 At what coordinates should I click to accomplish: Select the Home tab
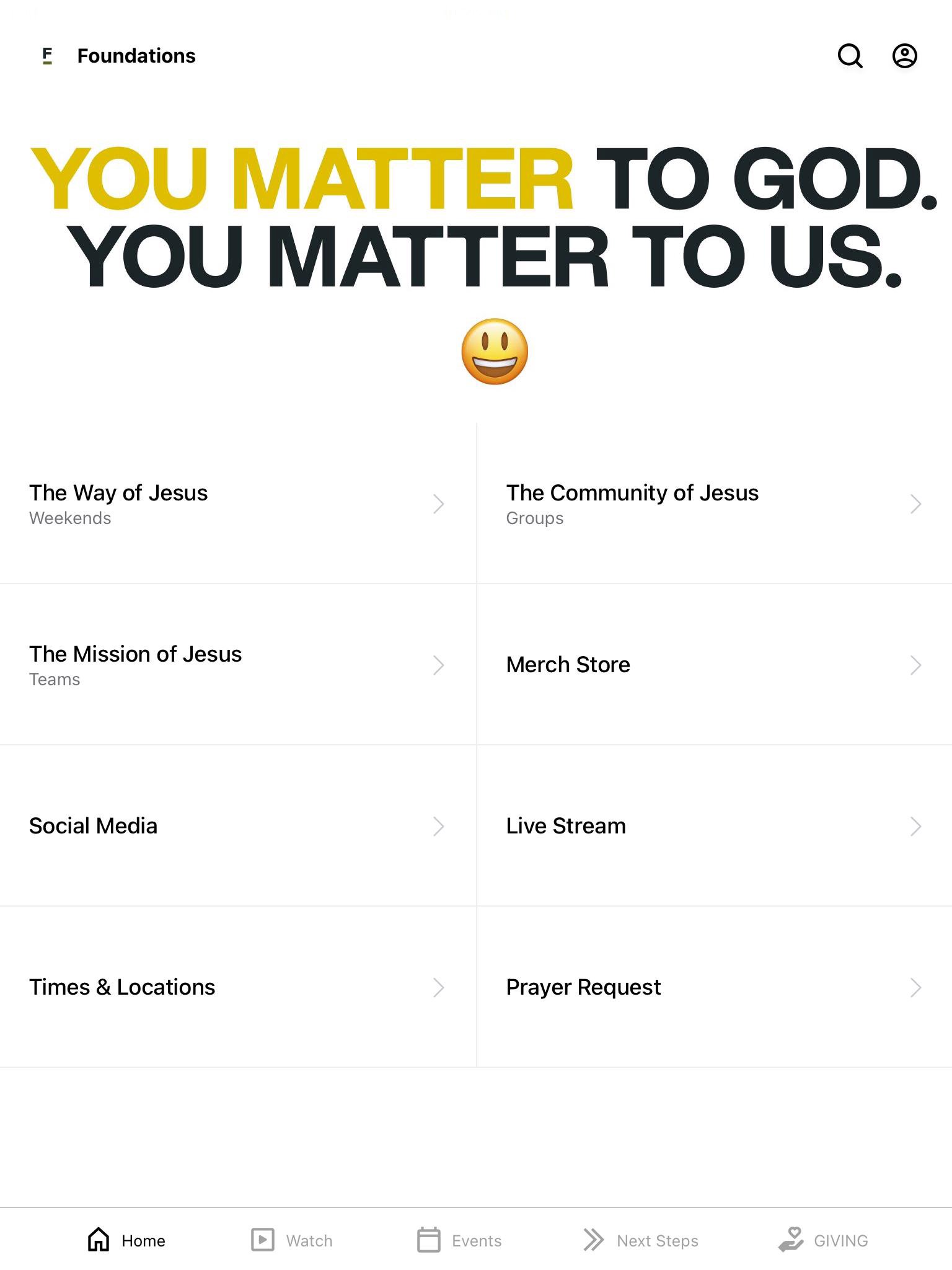pyautogui.click(x=126, y=1240)
